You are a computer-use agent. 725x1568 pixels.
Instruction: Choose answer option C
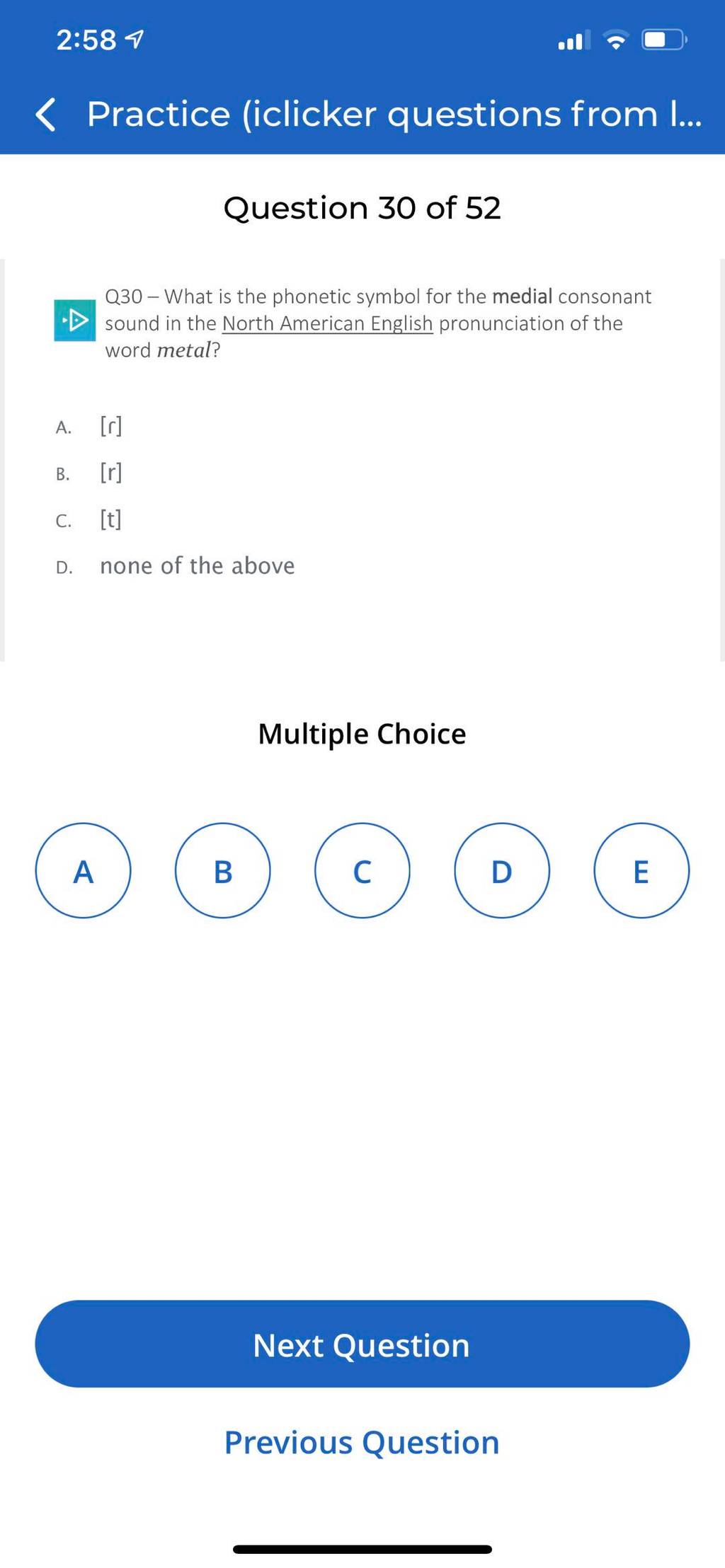point(362,870)
